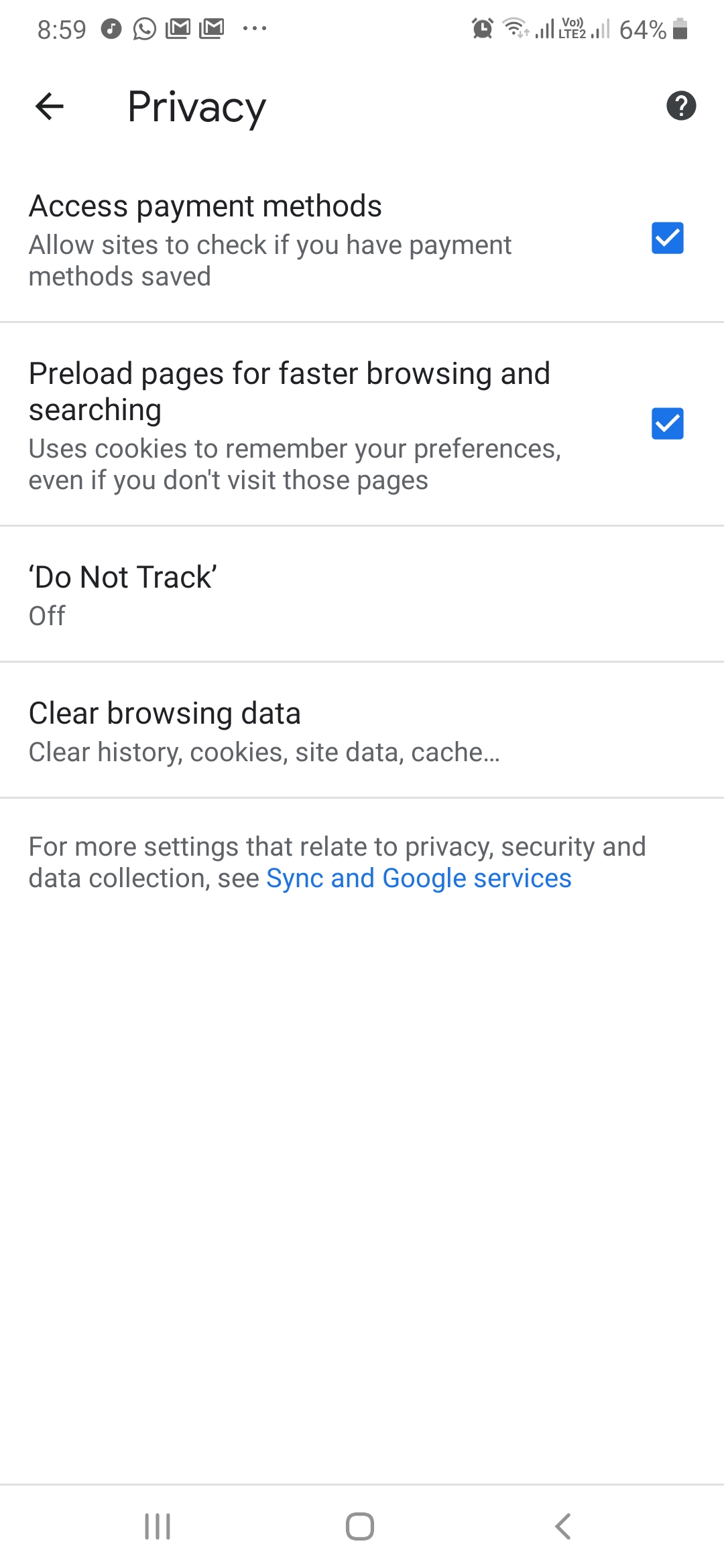Select the music app notification icon
This screenshot has width=724, height=1568.
point(109,29)
